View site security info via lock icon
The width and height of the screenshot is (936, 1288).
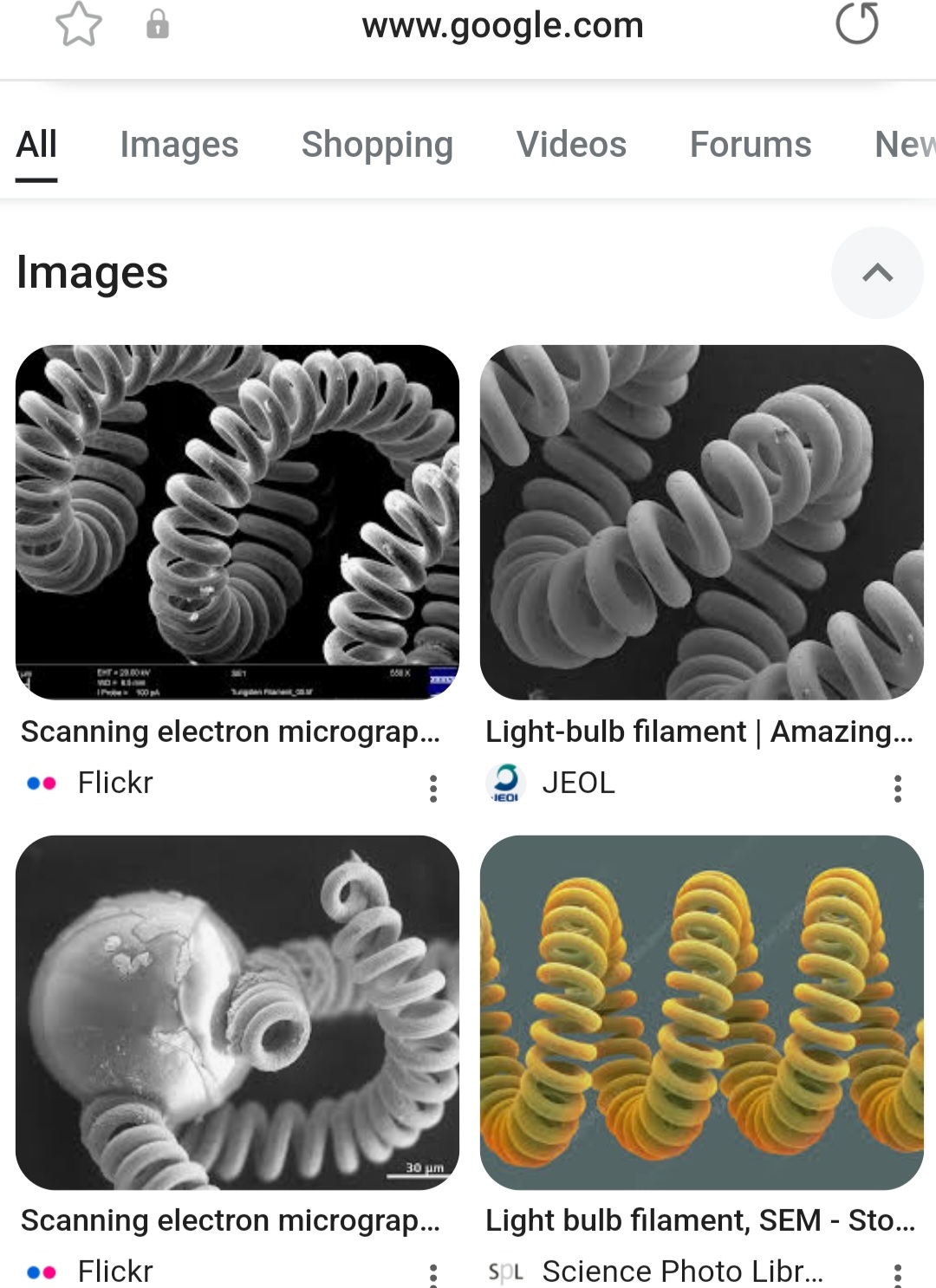pyautogui.click(x=158, y=24)
